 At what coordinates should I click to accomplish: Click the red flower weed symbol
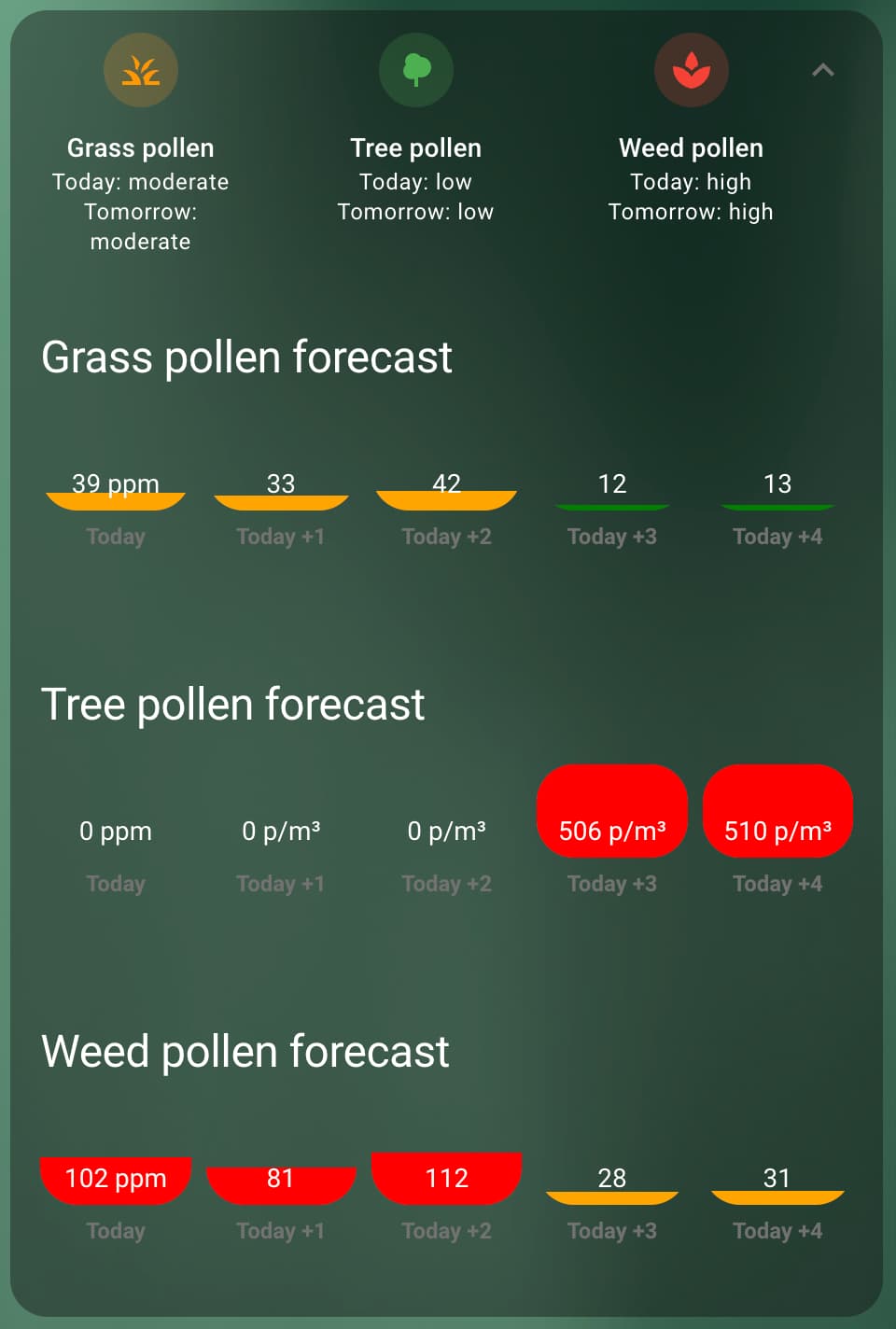(691, 70)
